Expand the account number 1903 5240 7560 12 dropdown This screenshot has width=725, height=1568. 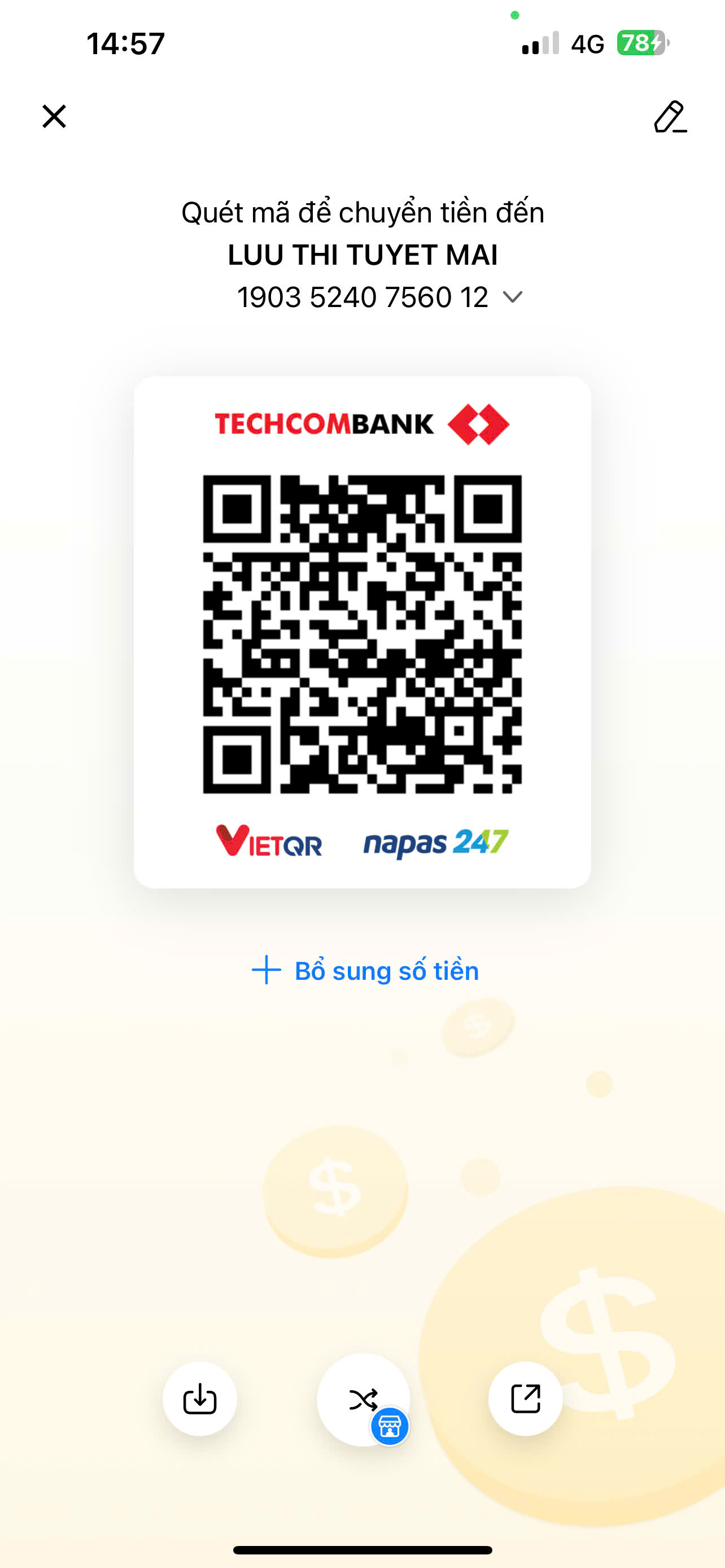pos(513,297)
